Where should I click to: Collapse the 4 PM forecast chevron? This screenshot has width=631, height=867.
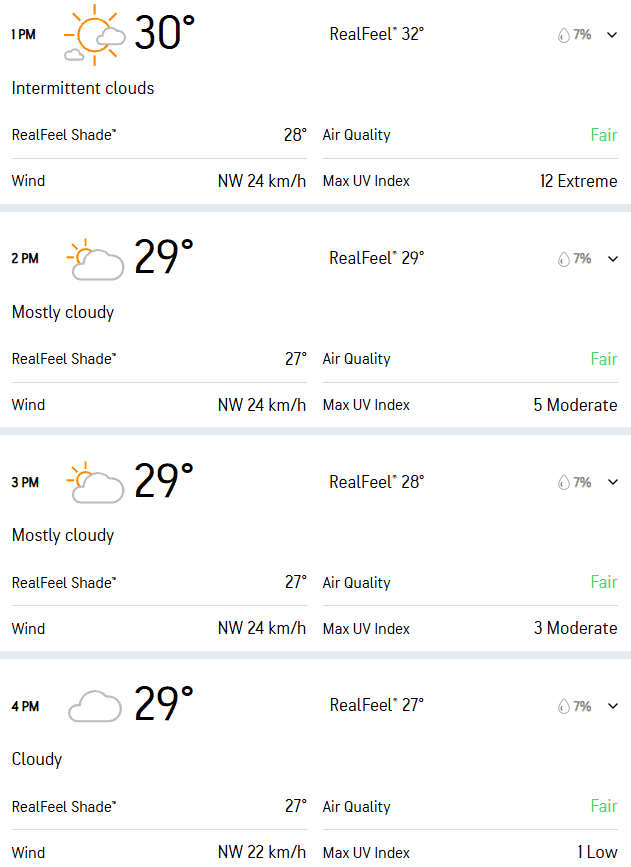[x=612, y=706]
